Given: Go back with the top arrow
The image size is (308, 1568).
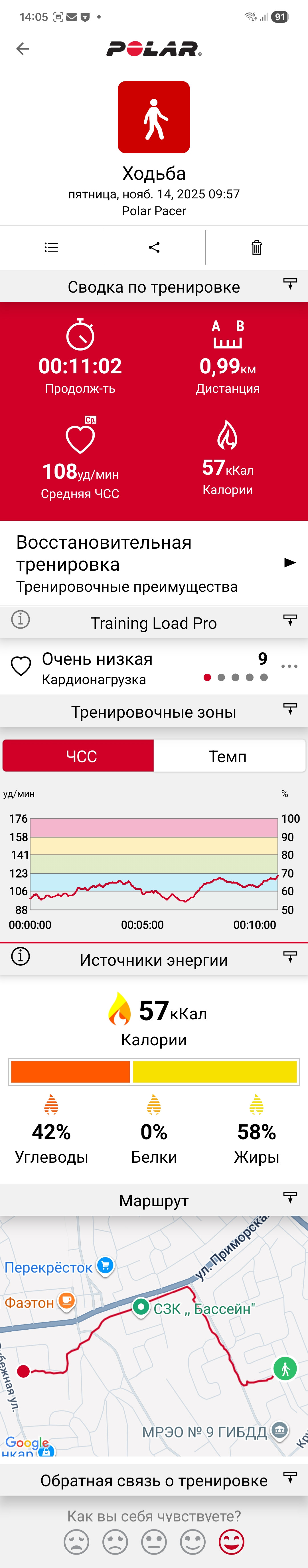Looking at the screenshot, I should point(23,49).
